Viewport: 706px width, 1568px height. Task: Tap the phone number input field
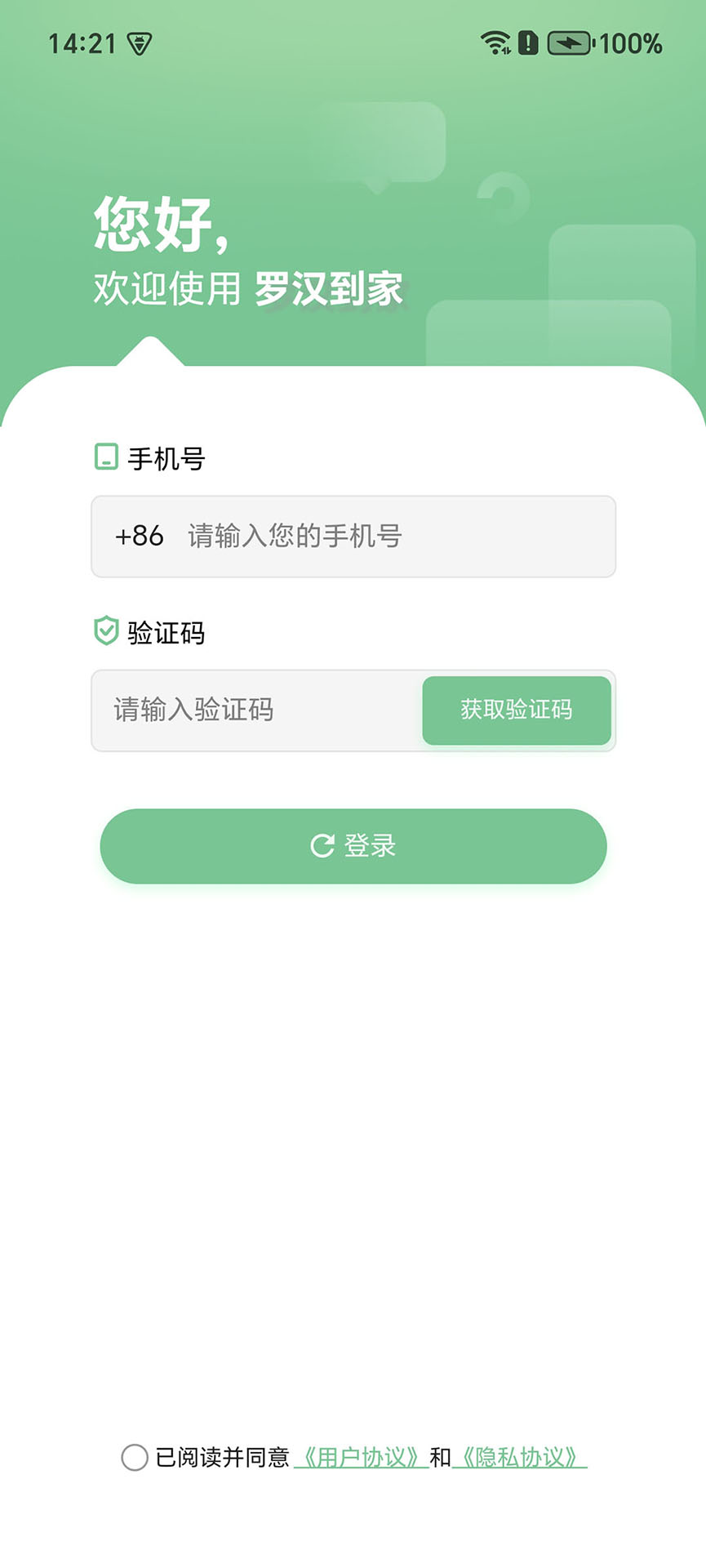pyautogui.click(x=384, y=537)
